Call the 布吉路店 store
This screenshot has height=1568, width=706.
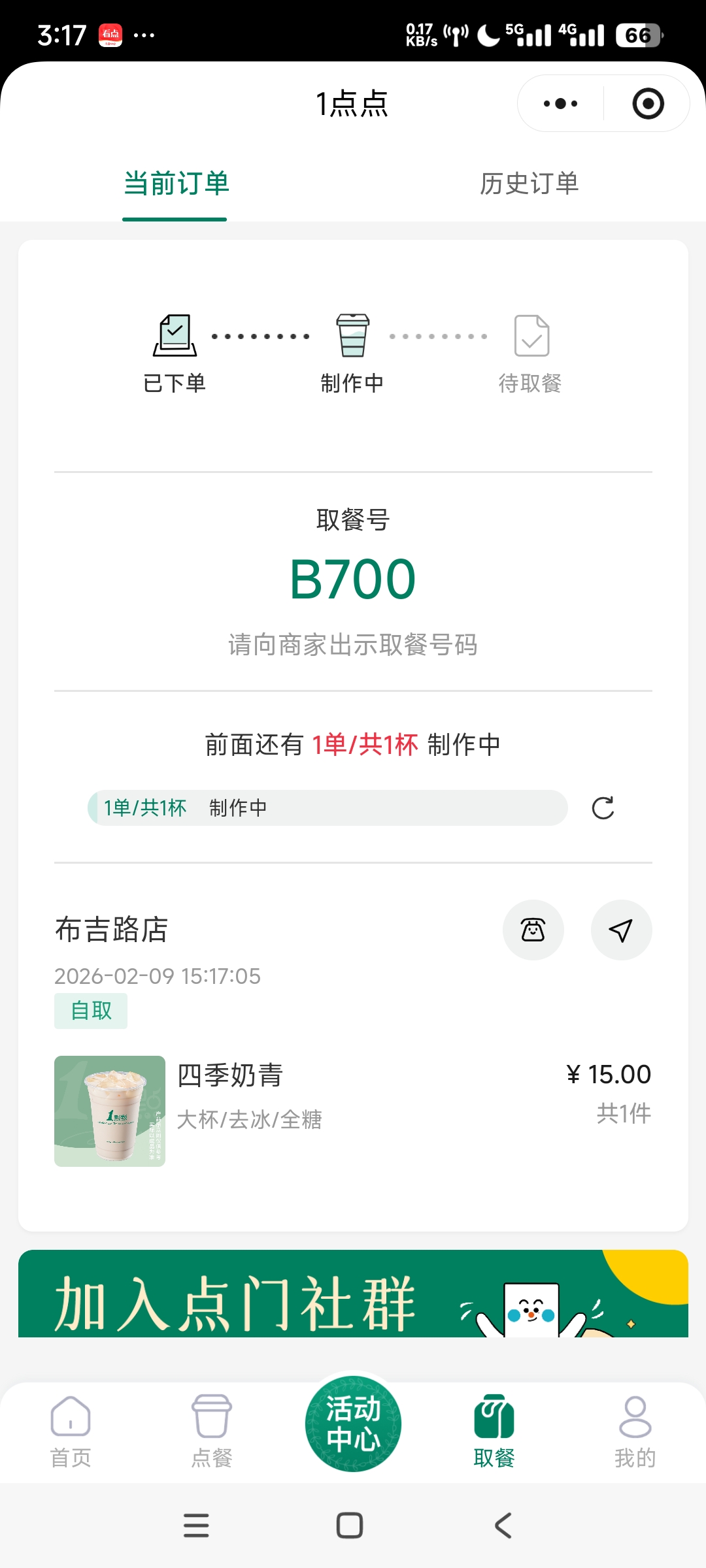[533, 930]
